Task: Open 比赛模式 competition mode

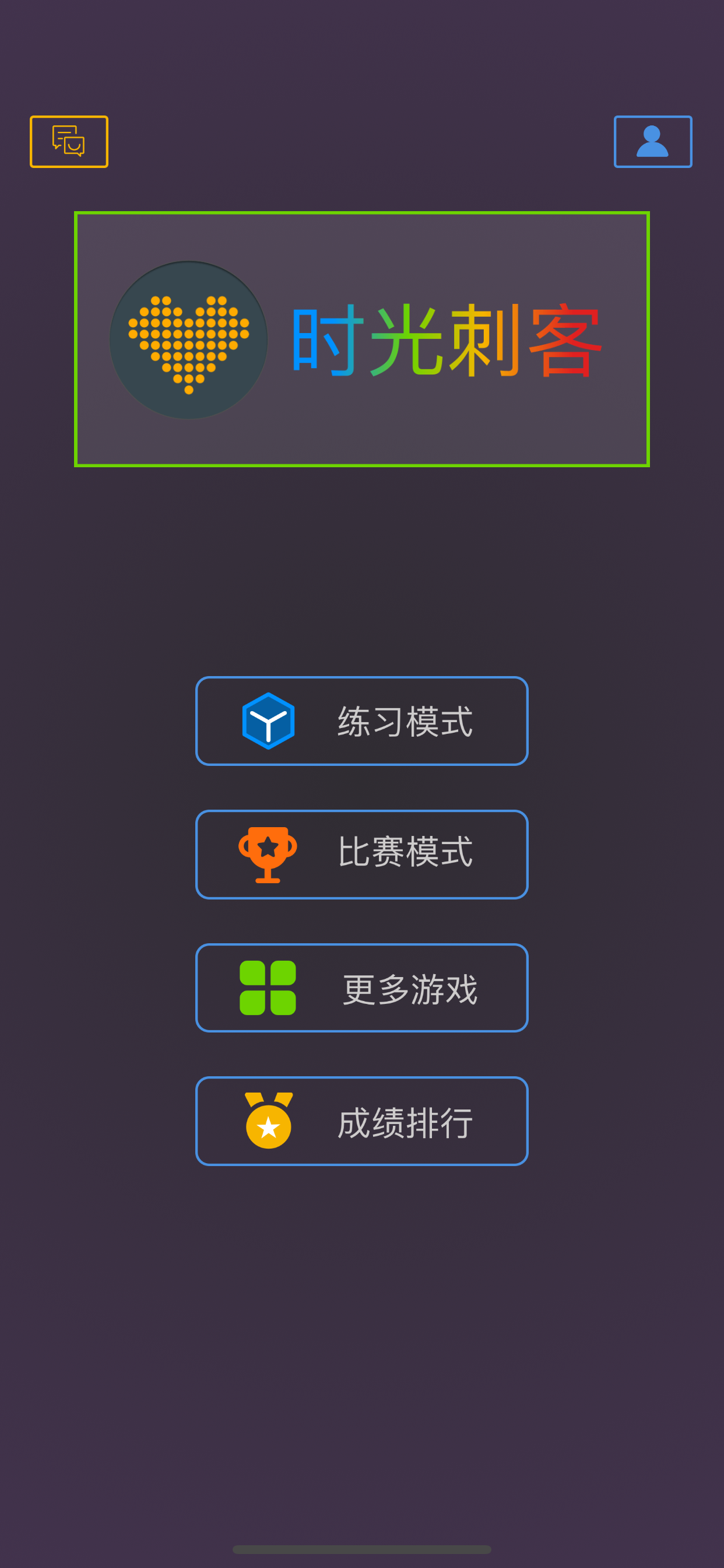Action: coord(361,855)
